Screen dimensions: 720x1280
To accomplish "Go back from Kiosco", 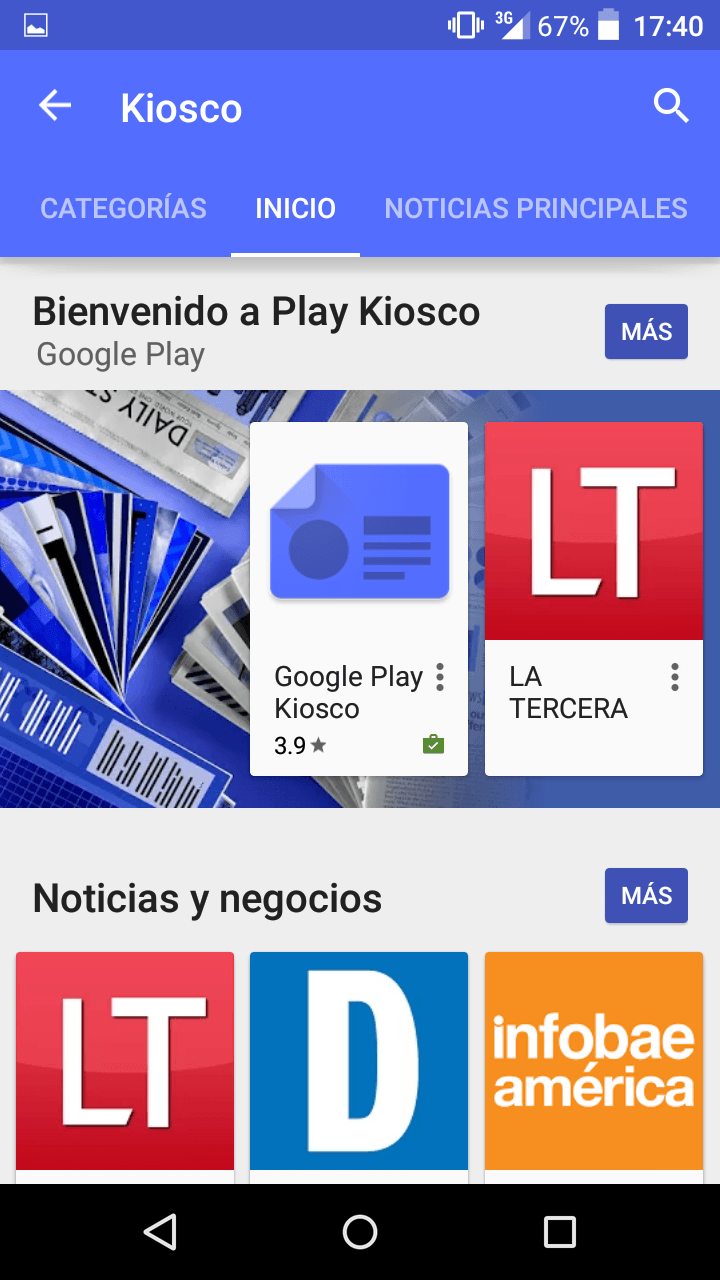I will pyautogui.click(x=55, y=106).
